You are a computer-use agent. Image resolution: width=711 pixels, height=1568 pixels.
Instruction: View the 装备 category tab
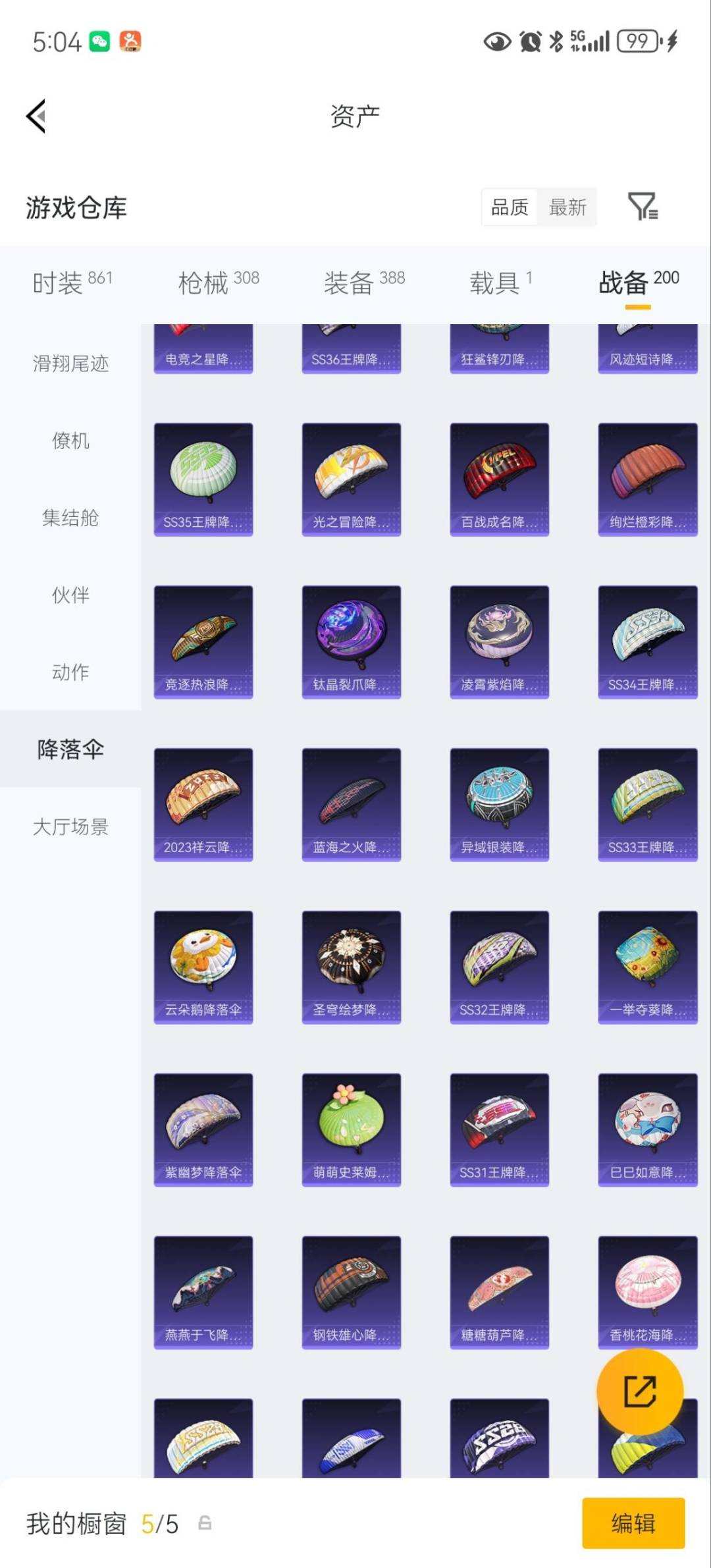point(349,279)
